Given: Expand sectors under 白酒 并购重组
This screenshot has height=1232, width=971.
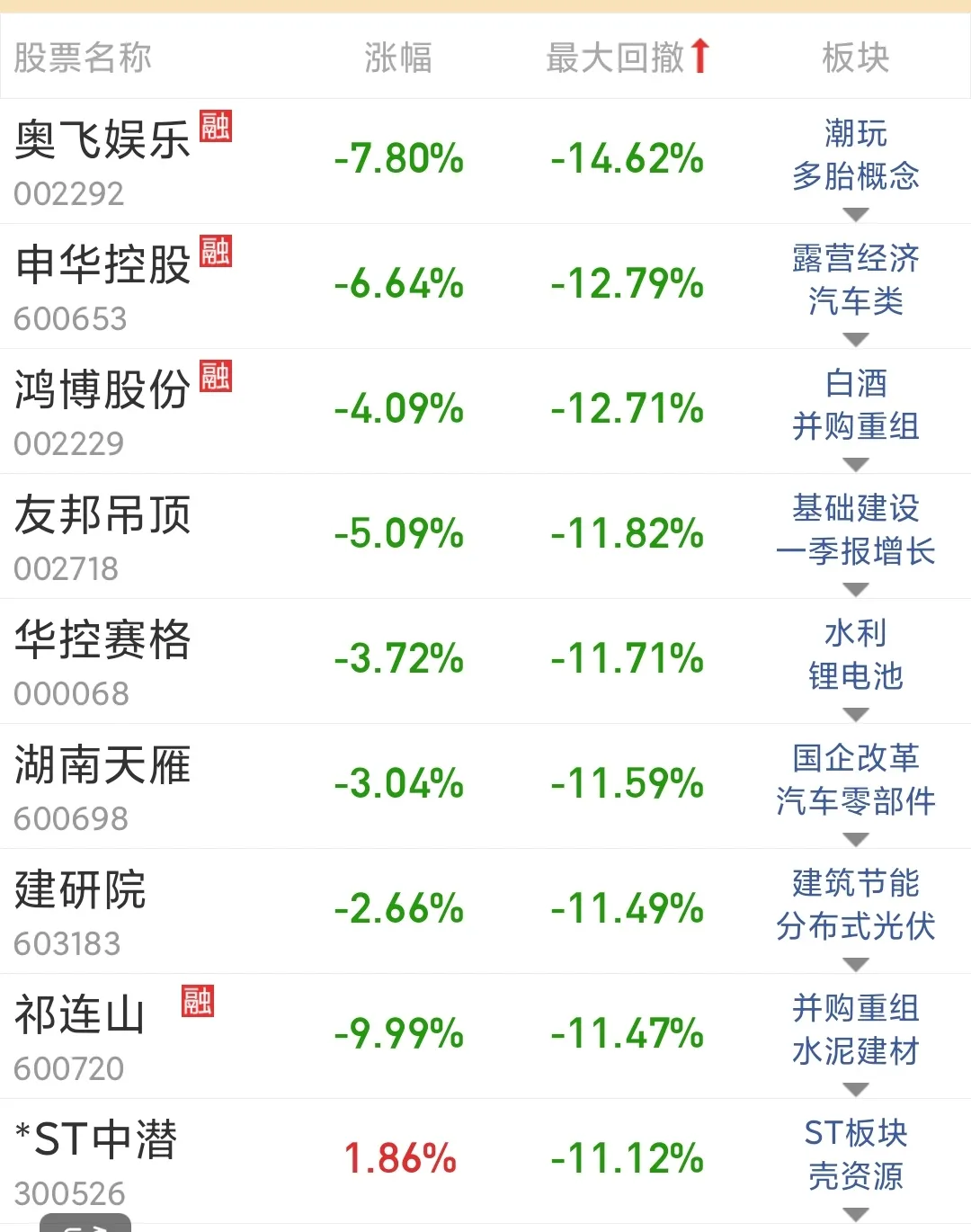Looking at the screenshot, I should (856, 464).
